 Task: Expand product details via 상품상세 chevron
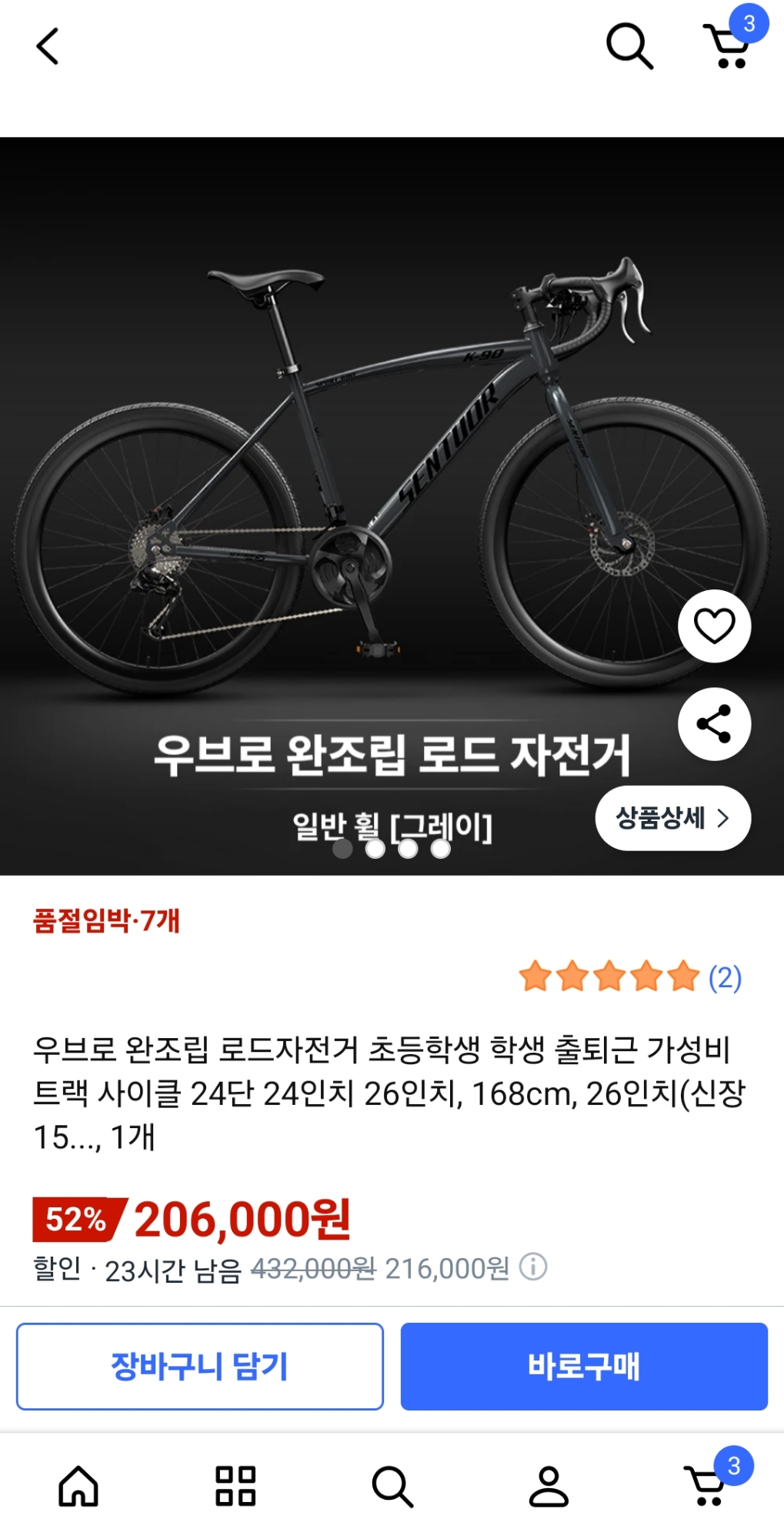pos(672,818)
